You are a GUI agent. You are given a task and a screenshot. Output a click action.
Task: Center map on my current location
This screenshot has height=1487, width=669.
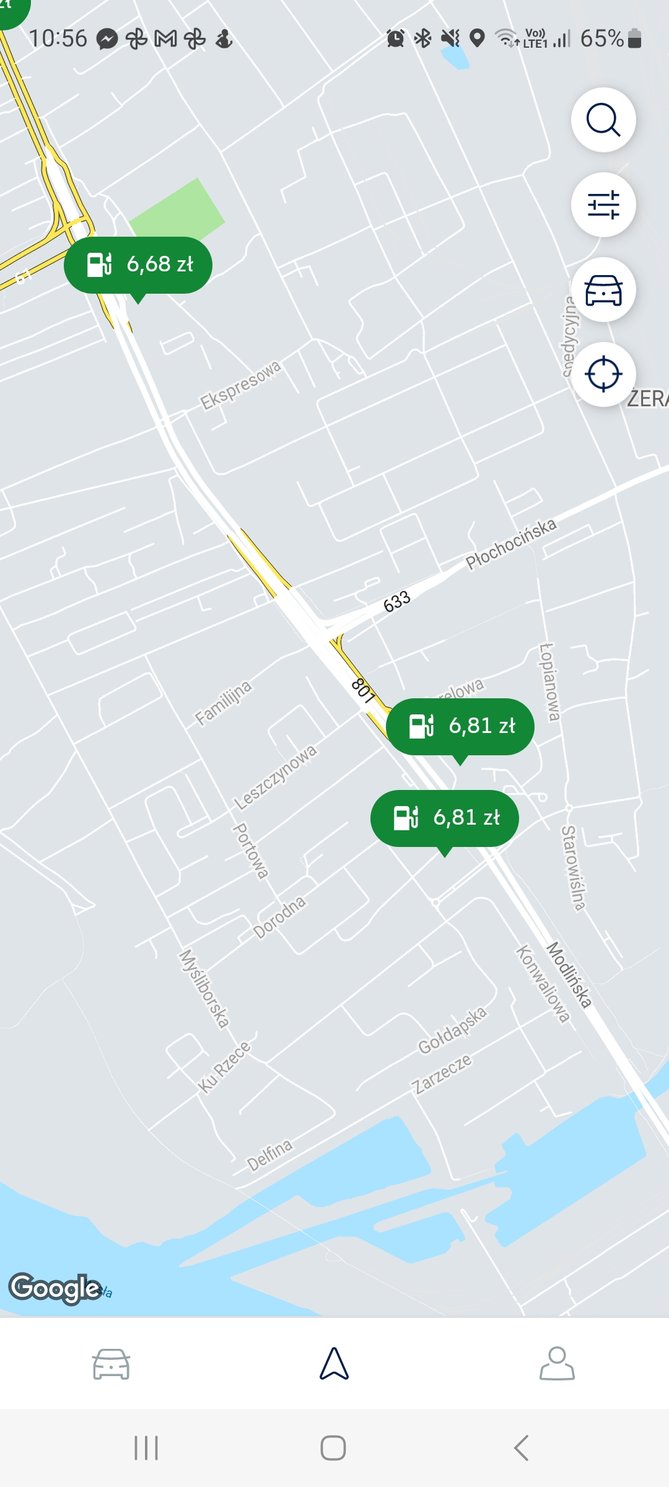(603, 373)
